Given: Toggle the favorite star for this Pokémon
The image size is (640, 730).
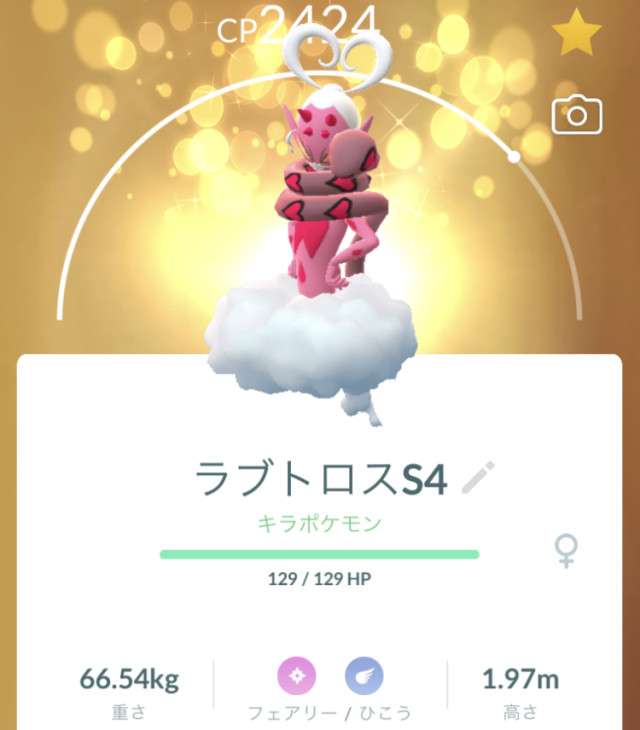Looking at the screenshot, I should [576, 37].
